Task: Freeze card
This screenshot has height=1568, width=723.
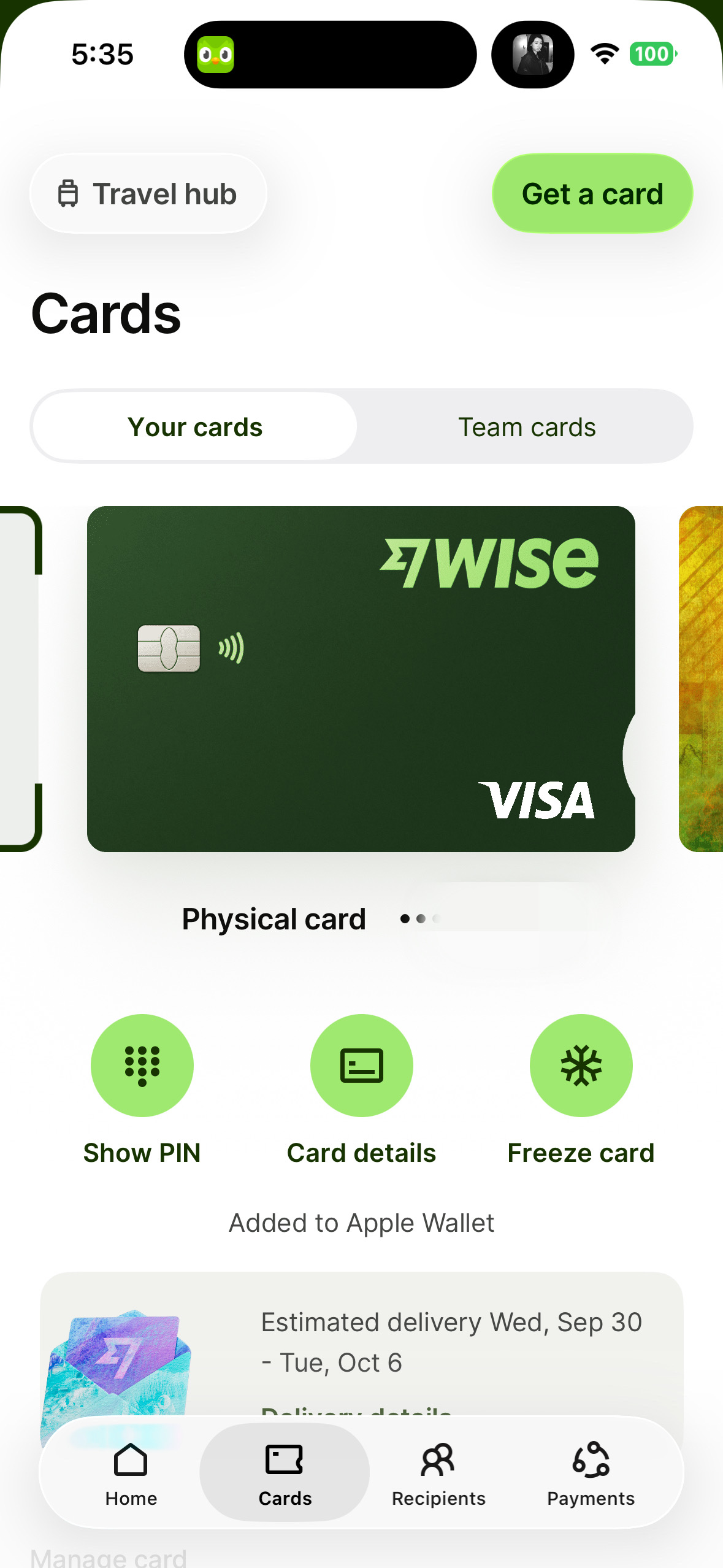Action: pos(581,1090)
